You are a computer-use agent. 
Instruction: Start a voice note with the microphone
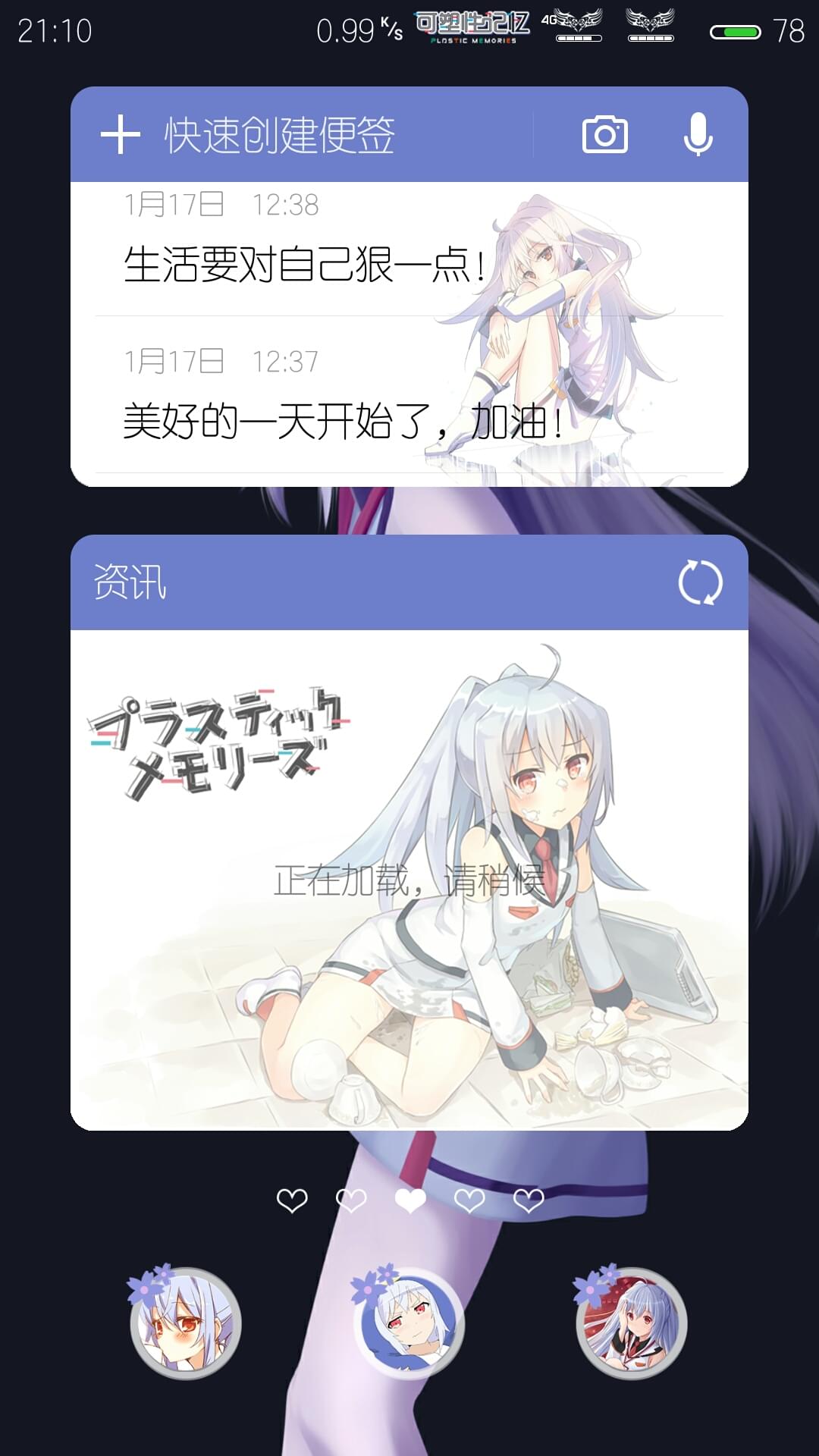698,135
